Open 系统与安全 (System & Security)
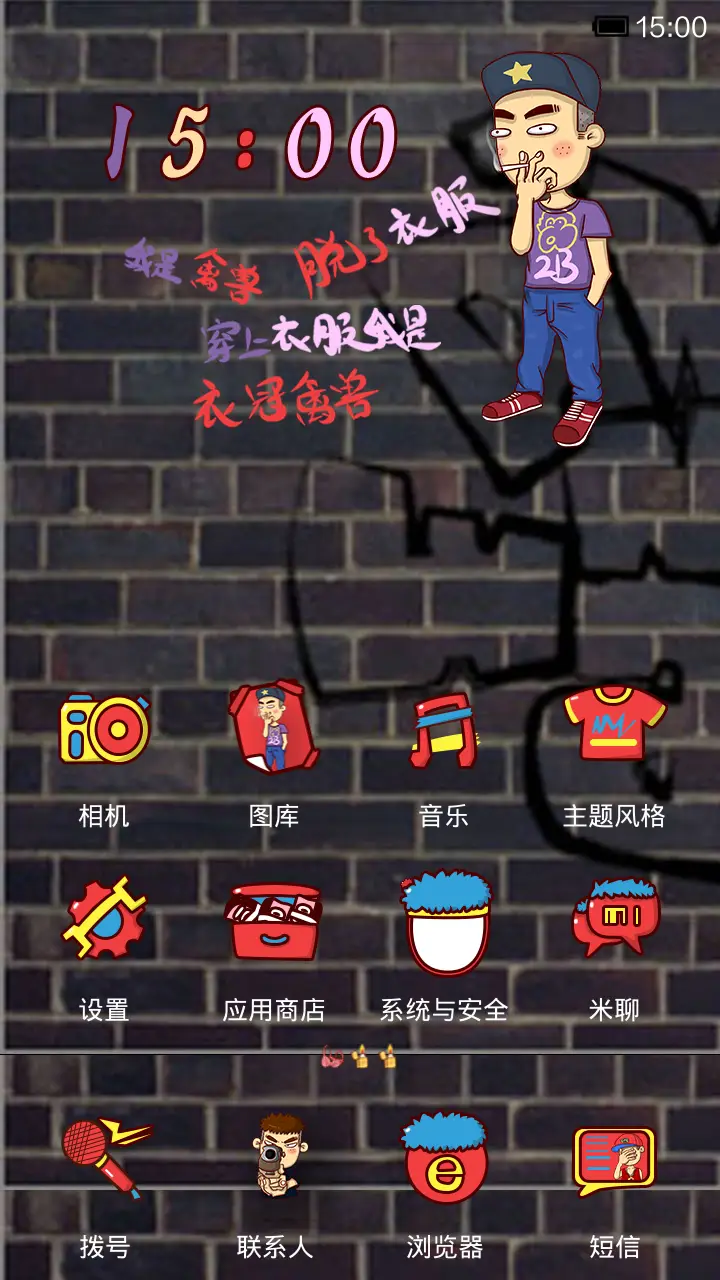The height and width of the screenshot is (1280, 720). [x=443, y=925]
